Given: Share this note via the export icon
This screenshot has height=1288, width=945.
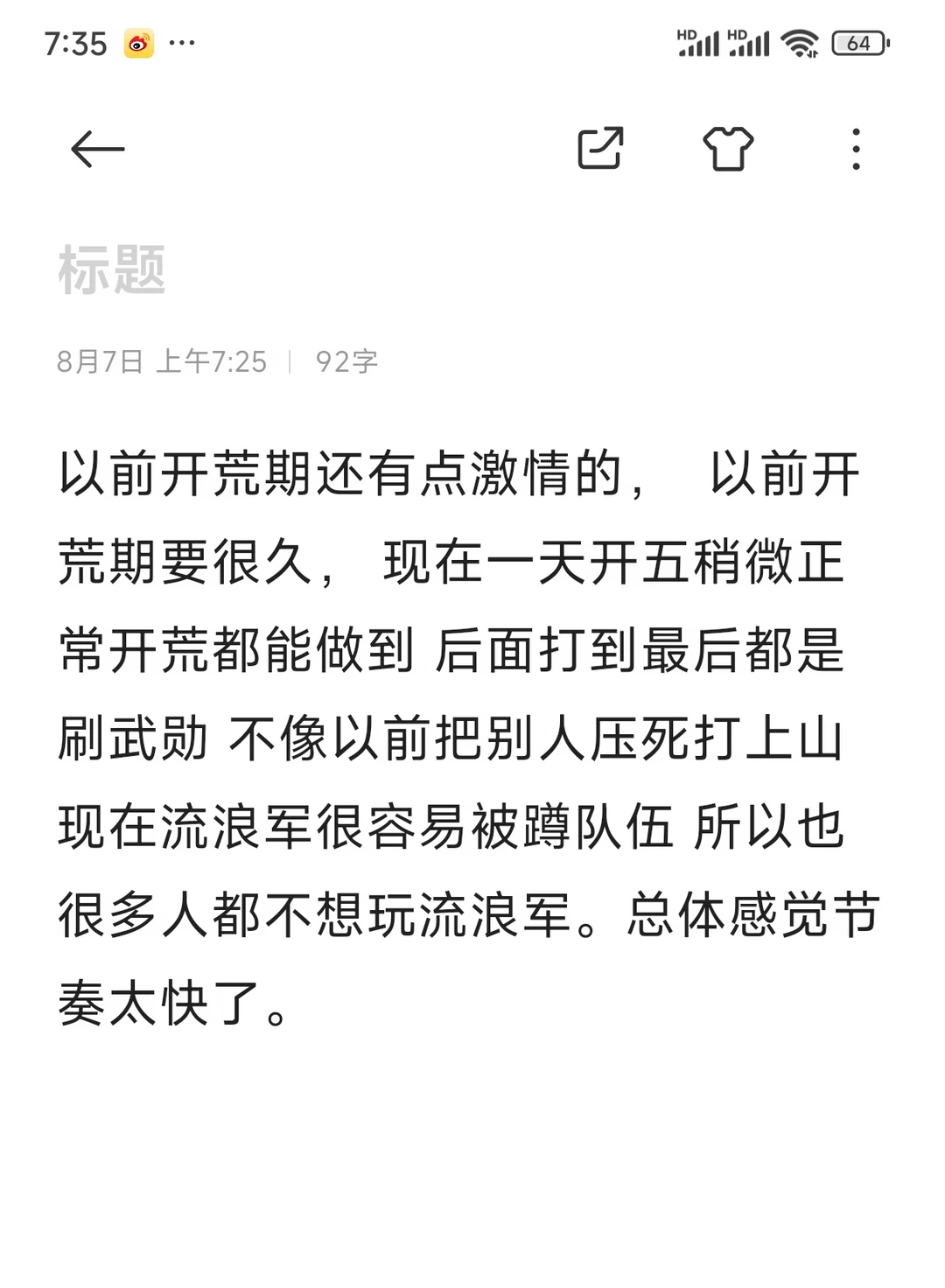Looking at the screenshot, I should click(600, 148).
